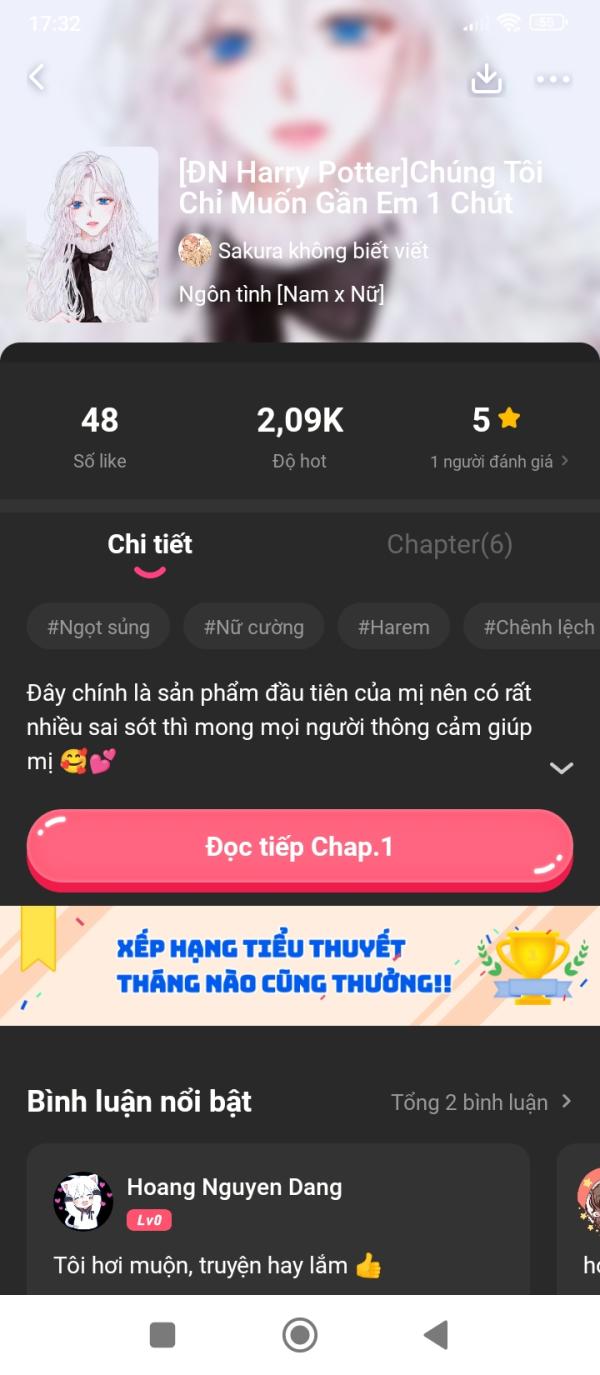Switch to the Chapter(6) tab
600x1375 pixels.
[x=450, y=544]
